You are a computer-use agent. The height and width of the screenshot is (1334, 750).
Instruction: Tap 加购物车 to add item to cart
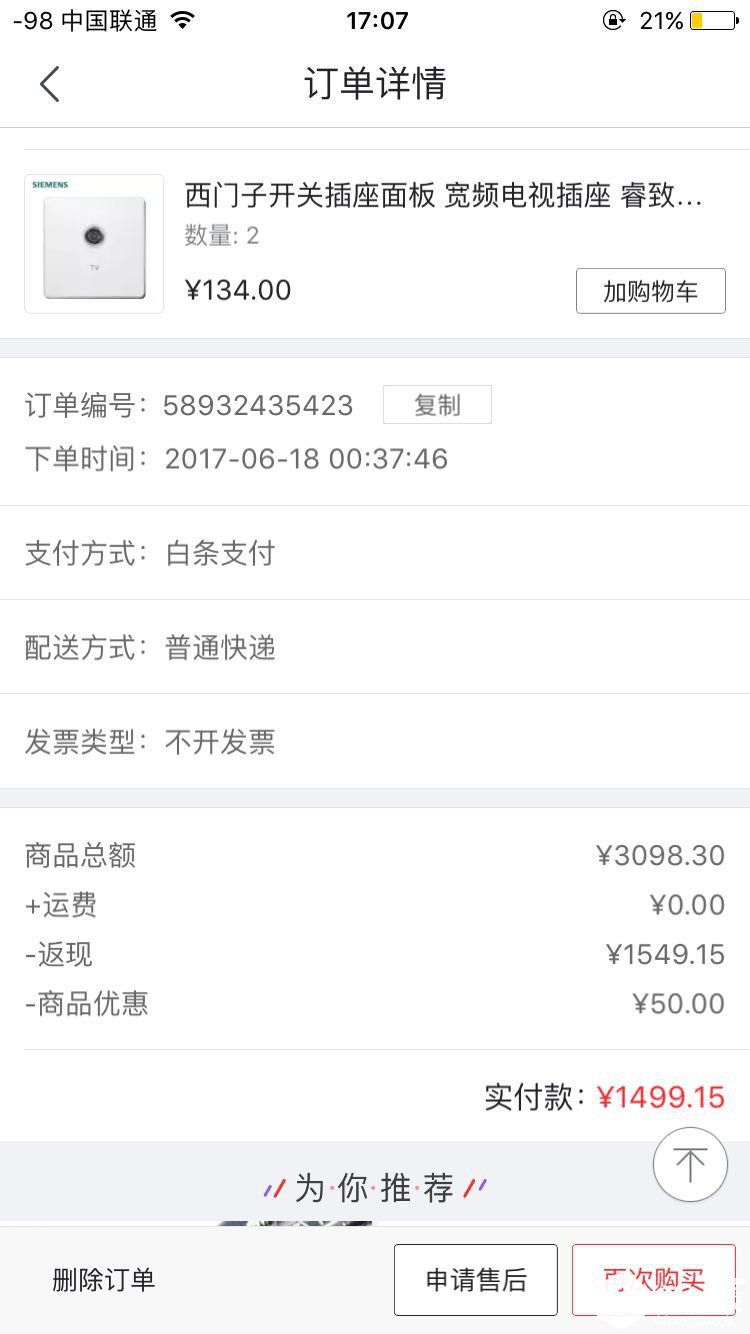click(x=650, y=291)
